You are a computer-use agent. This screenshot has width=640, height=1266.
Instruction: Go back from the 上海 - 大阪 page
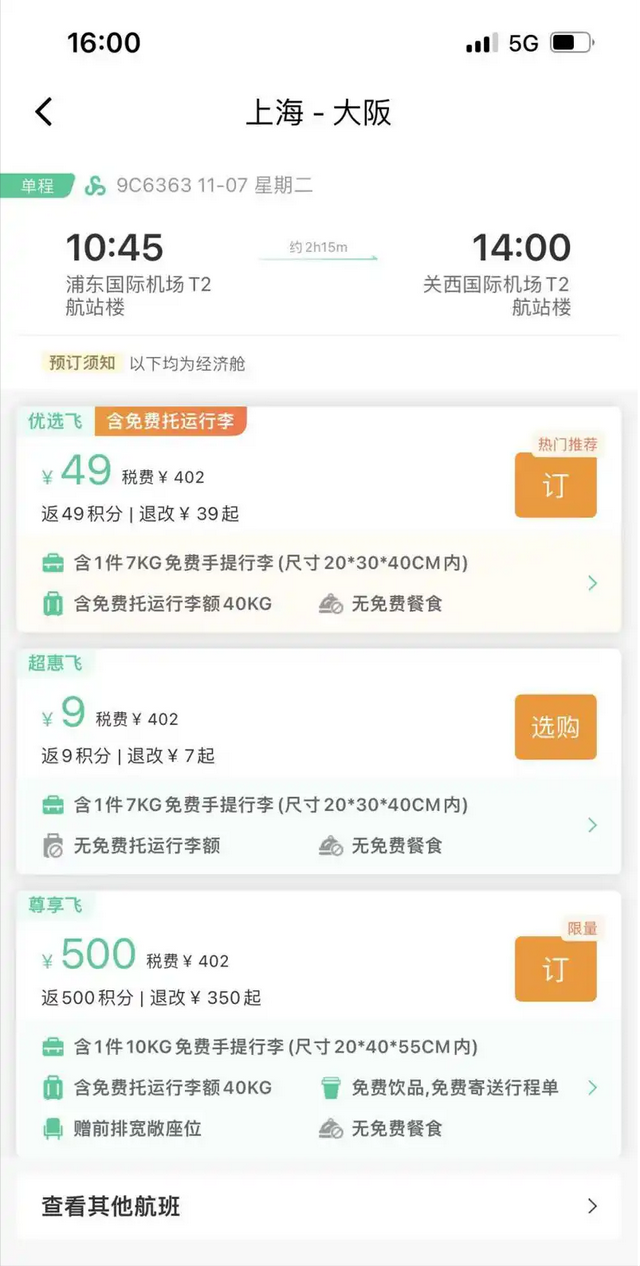[44, 112]
